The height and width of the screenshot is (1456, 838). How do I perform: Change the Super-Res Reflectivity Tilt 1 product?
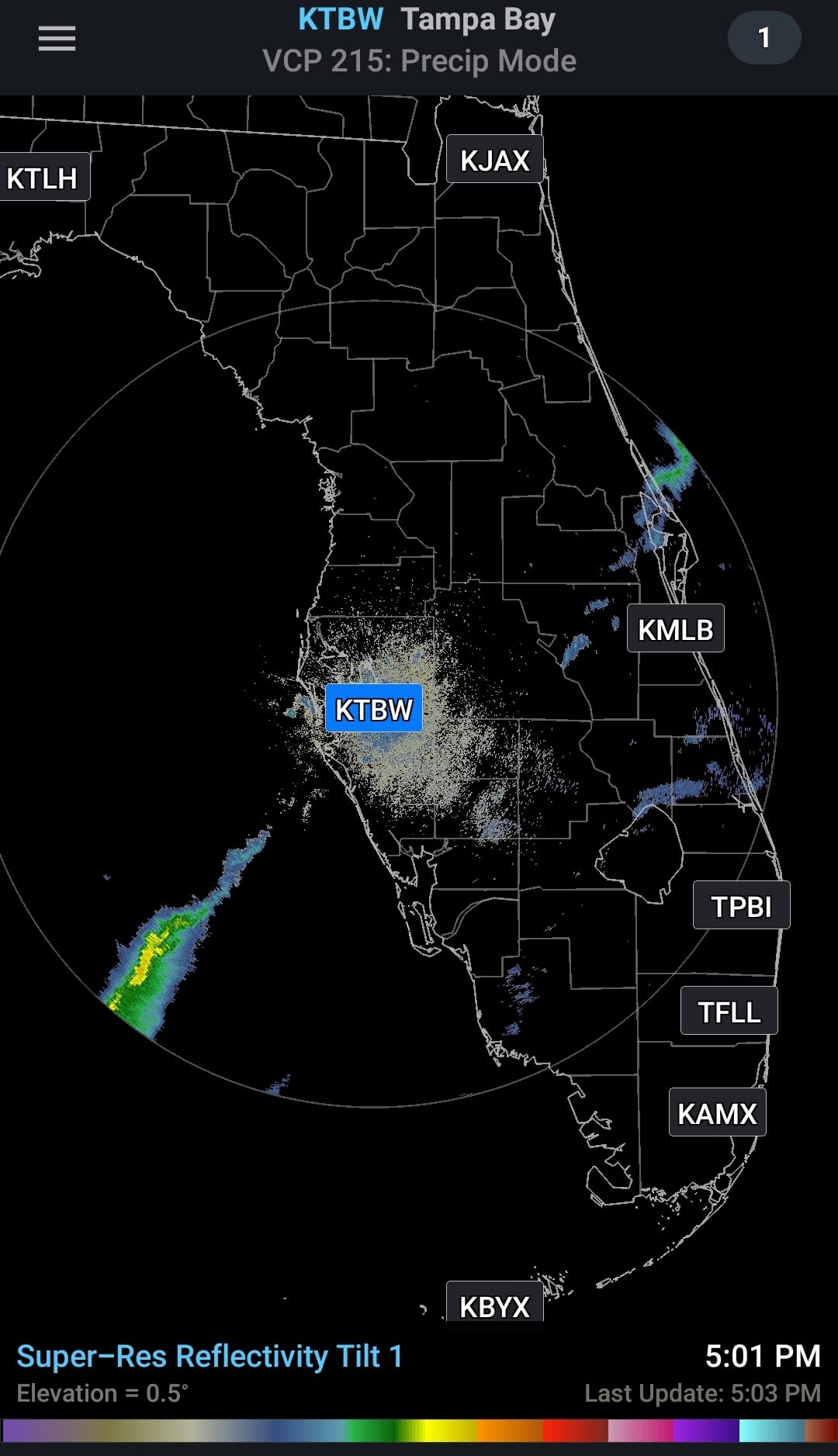pyautogui.click(x=209, y=1356)
